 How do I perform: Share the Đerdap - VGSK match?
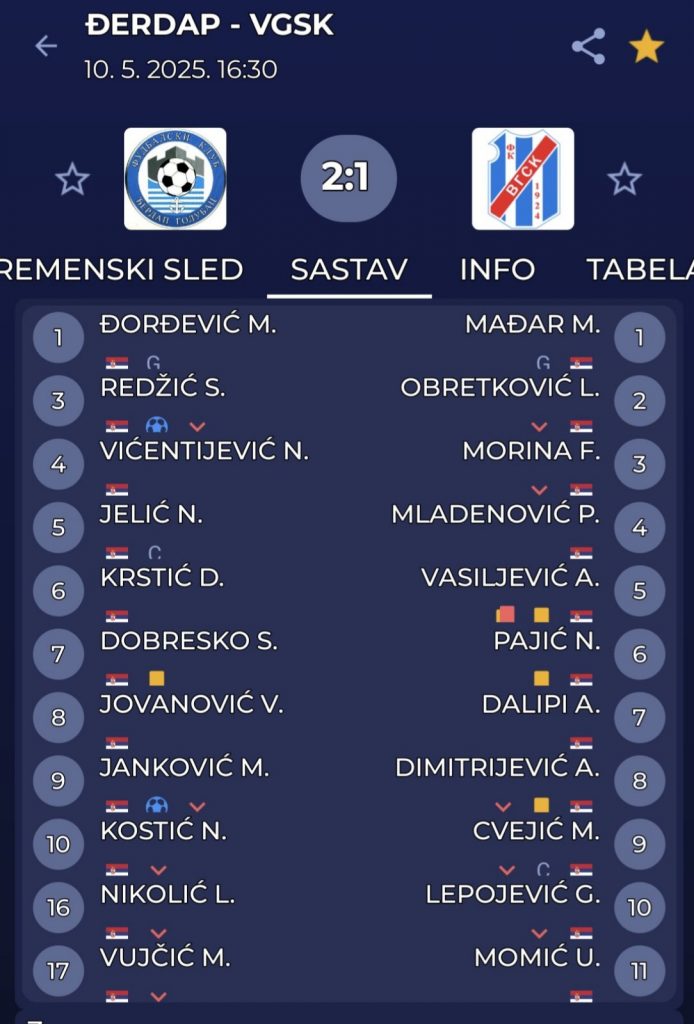pos(588,46)
